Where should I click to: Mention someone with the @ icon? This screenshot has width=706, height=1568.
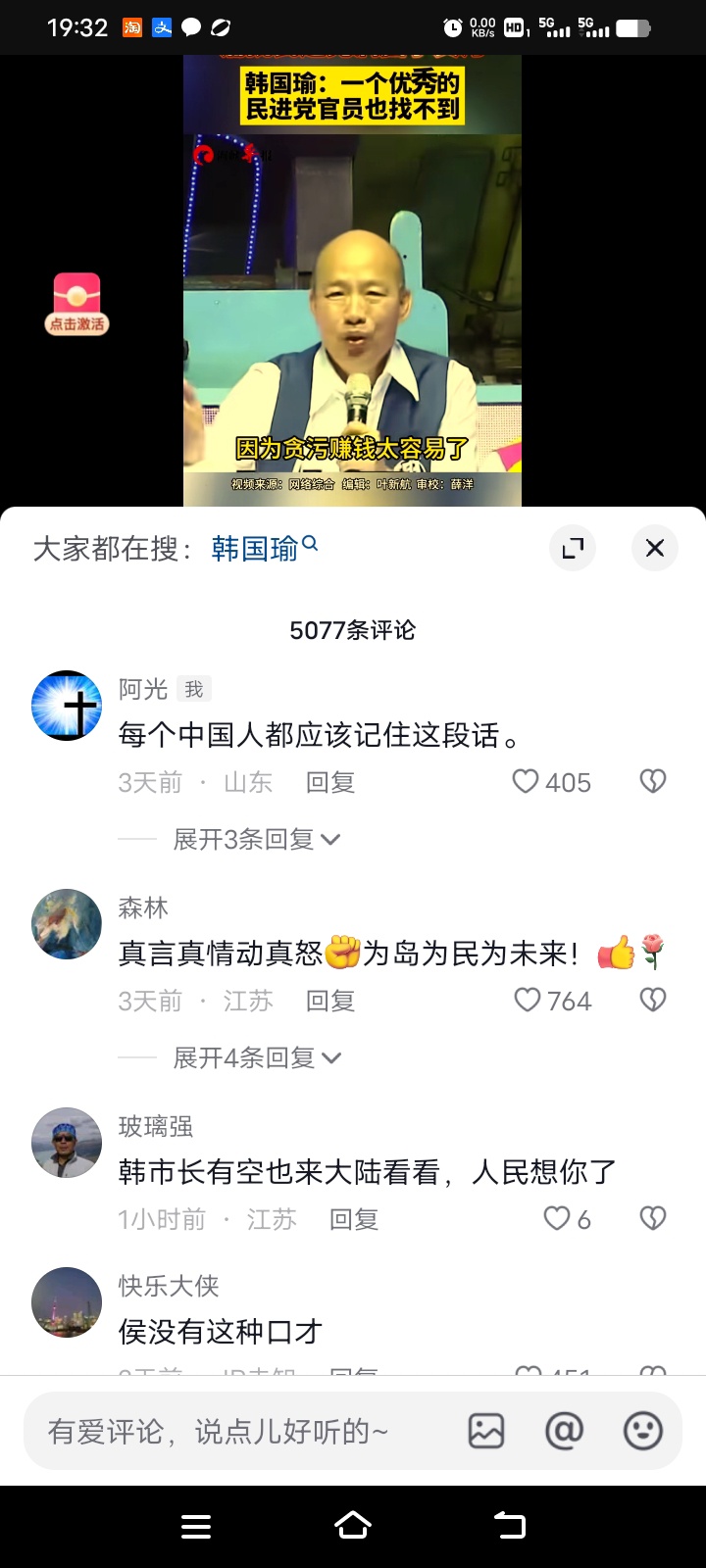[565, 1432]
